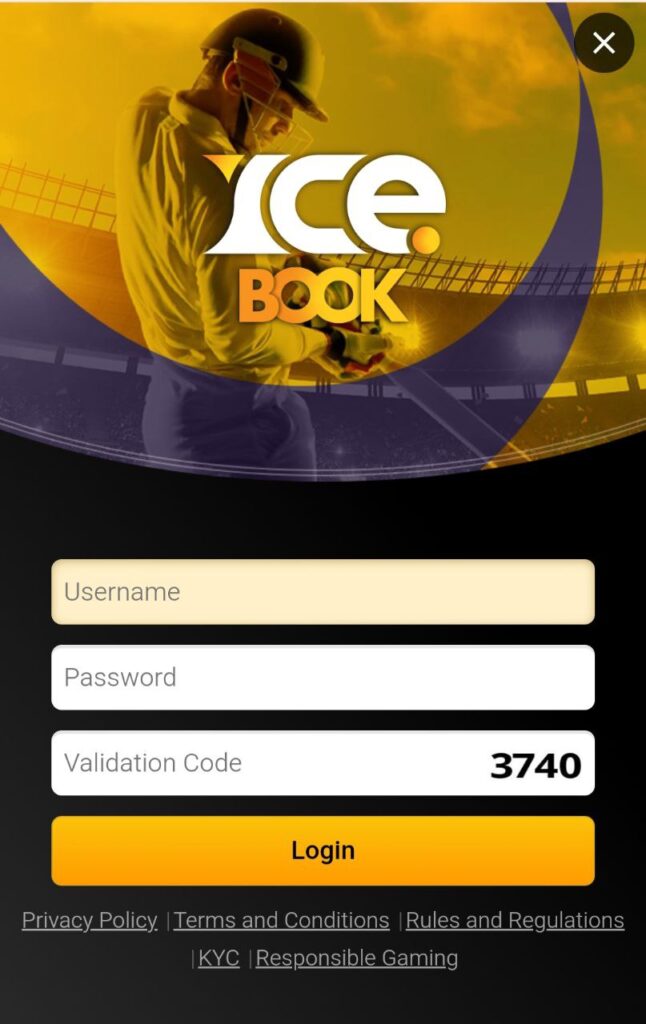Viewport: 646px width, 1024px height.
Task: Select the Validation Code field
Action: point(260,763)
